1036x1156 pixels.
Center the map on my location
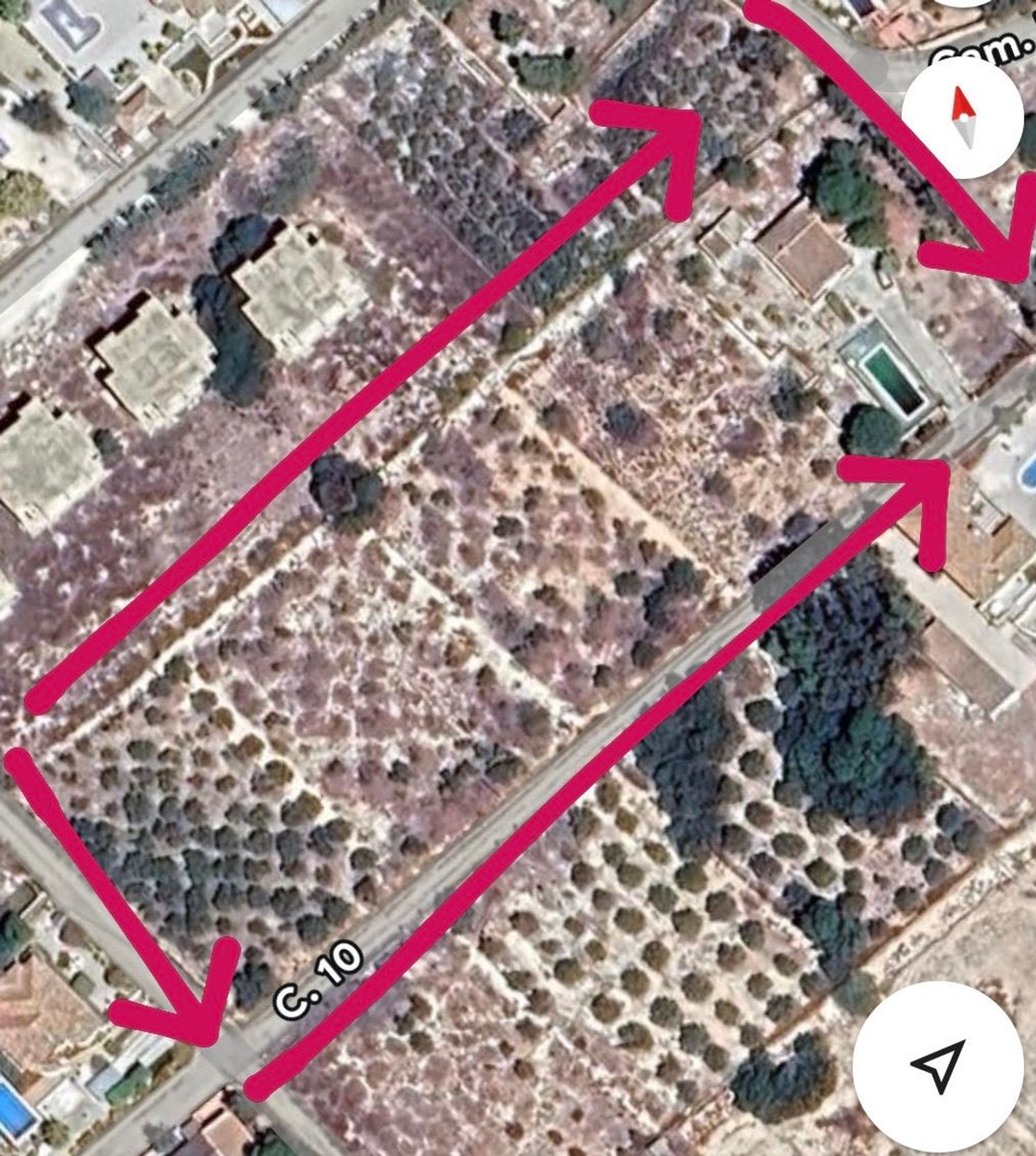(937, 1064)
